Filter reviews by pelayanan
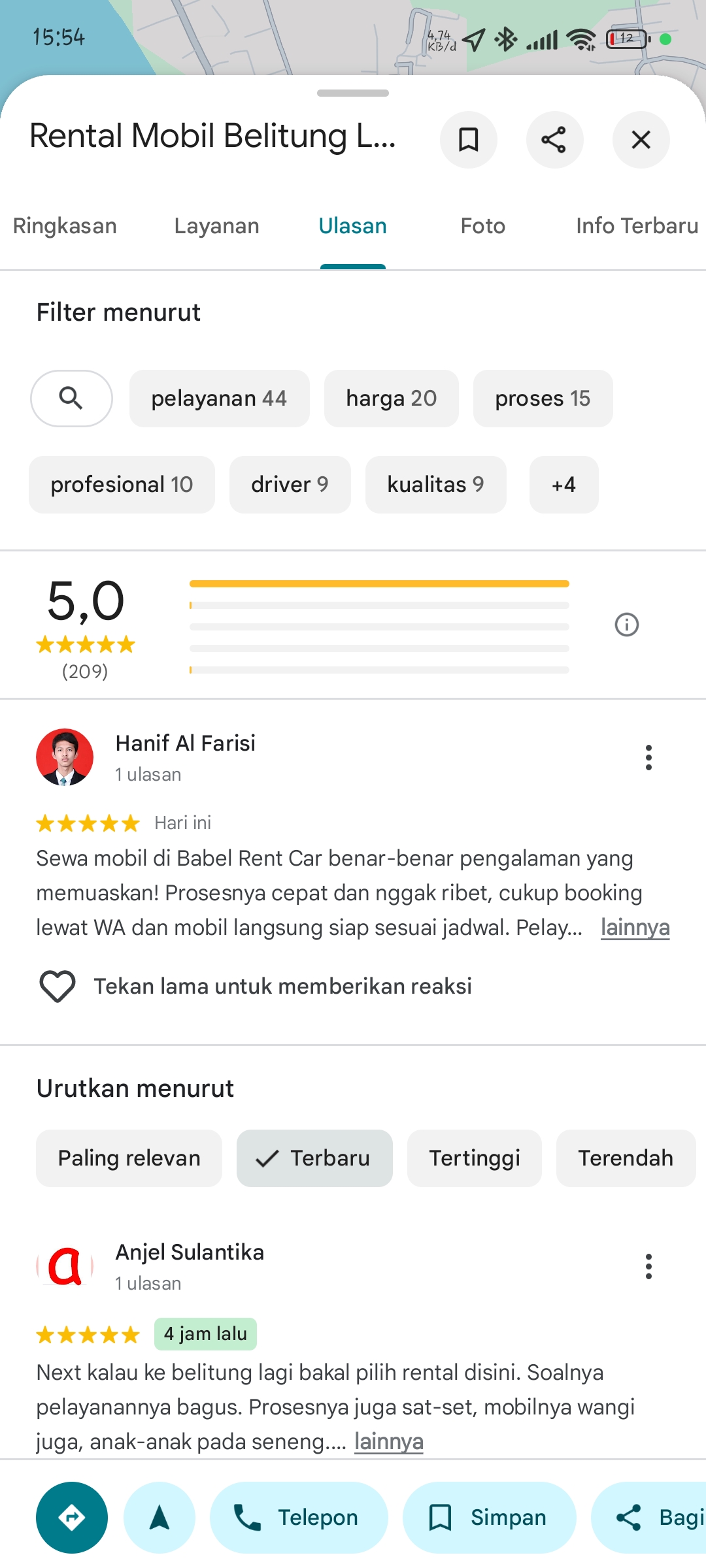The height and width of the screenshot is (1568, 706). coord(219,399)
